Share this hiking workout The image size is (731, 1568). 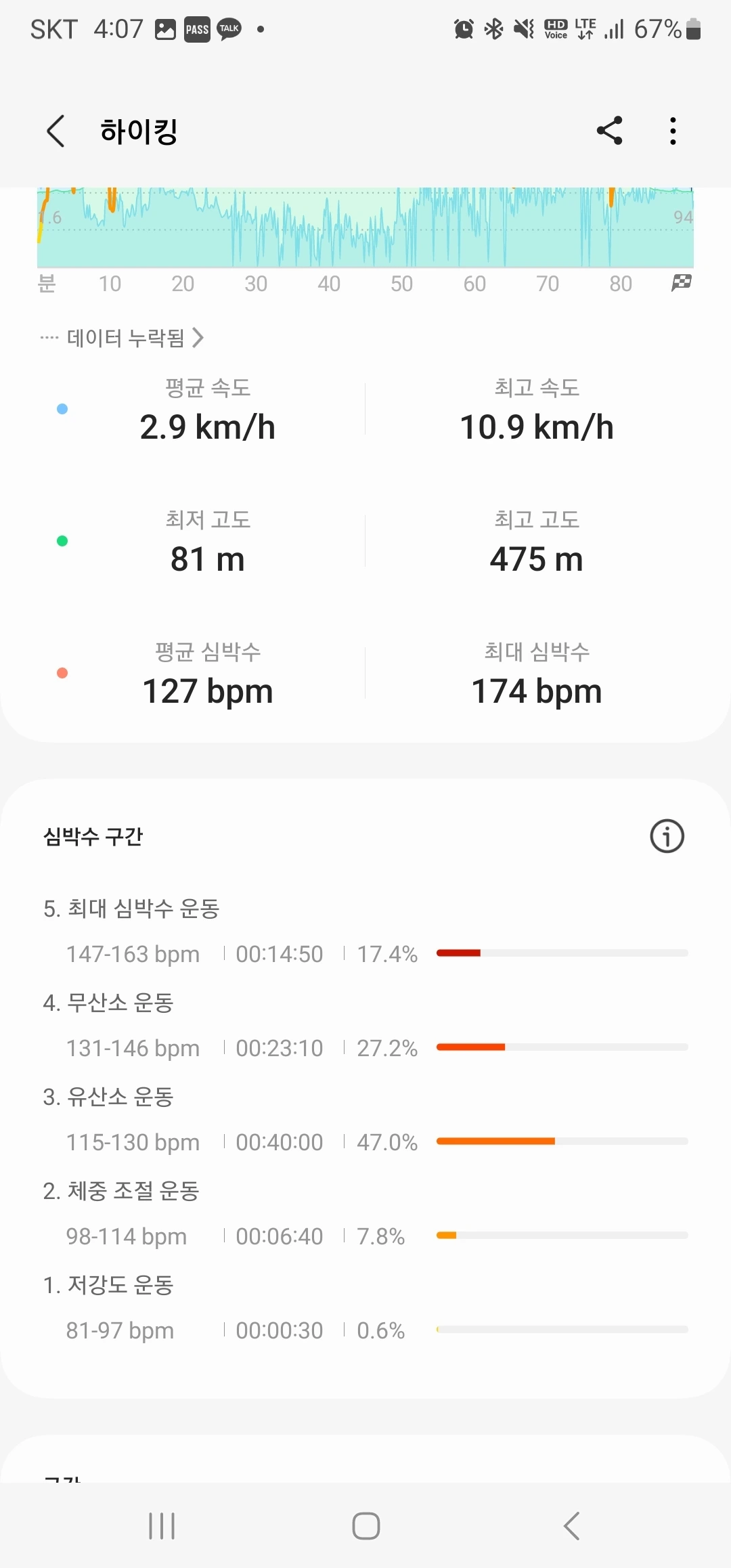609,131
